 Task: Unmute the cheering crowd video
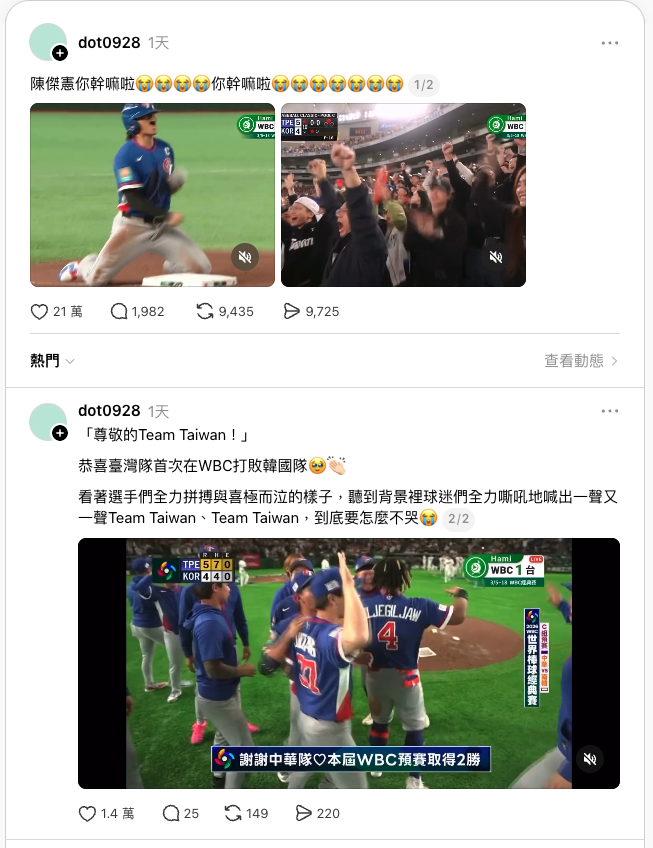click(x=496, y=257)
